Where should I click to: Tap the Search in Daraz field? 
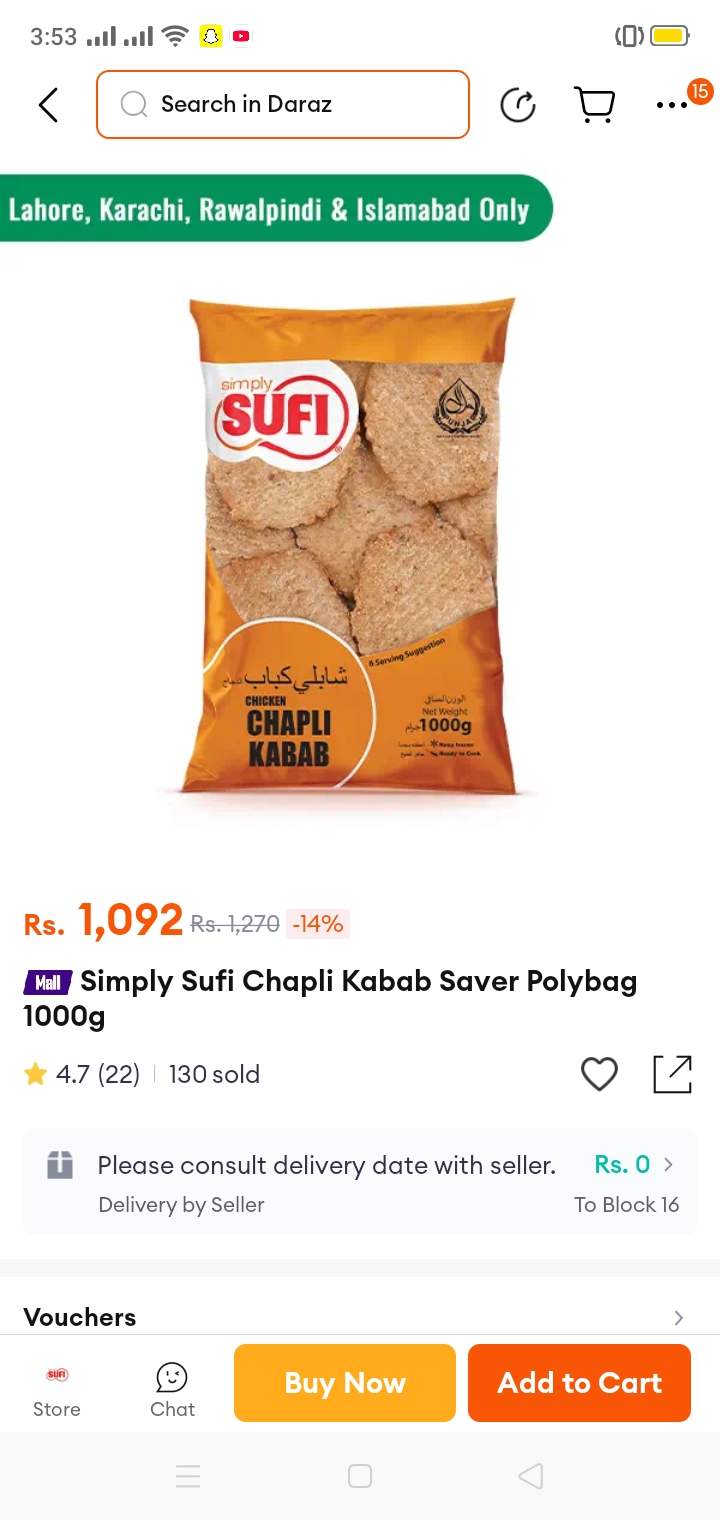[x=282, y=104]
